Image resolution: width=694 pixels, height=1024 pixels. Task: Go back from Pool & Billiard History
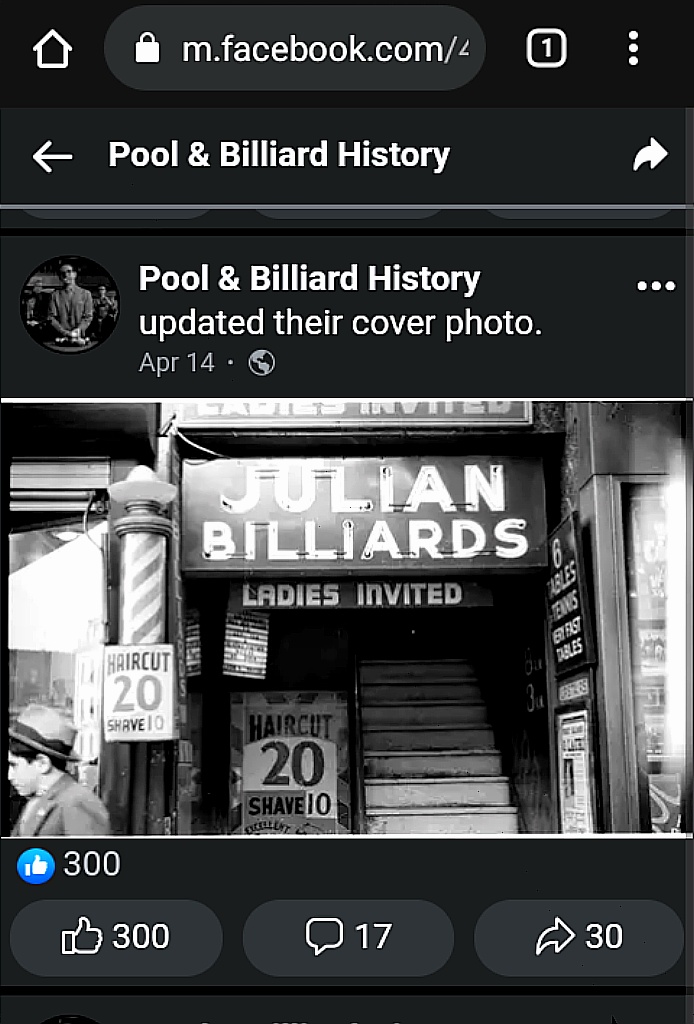tap(52, 155)
